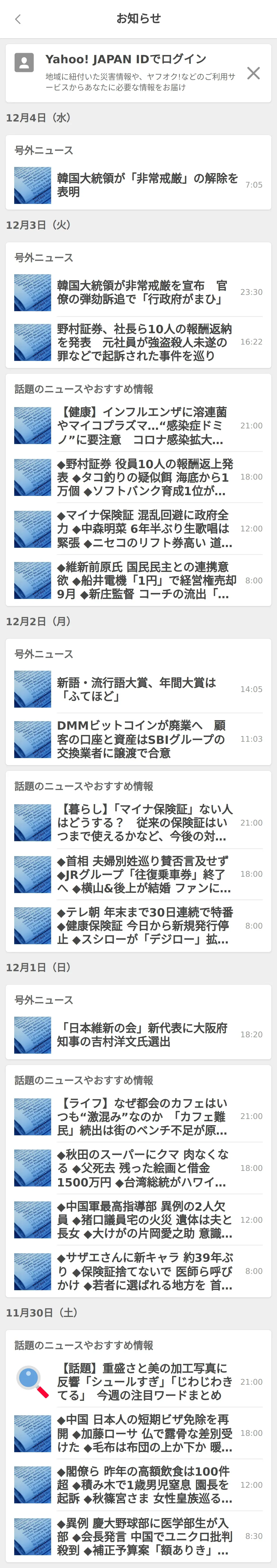Dismiss the Yahoo! JAPAN ID login banner
Viewport: 277px width, 1568px height.
(x=253, y=73)
